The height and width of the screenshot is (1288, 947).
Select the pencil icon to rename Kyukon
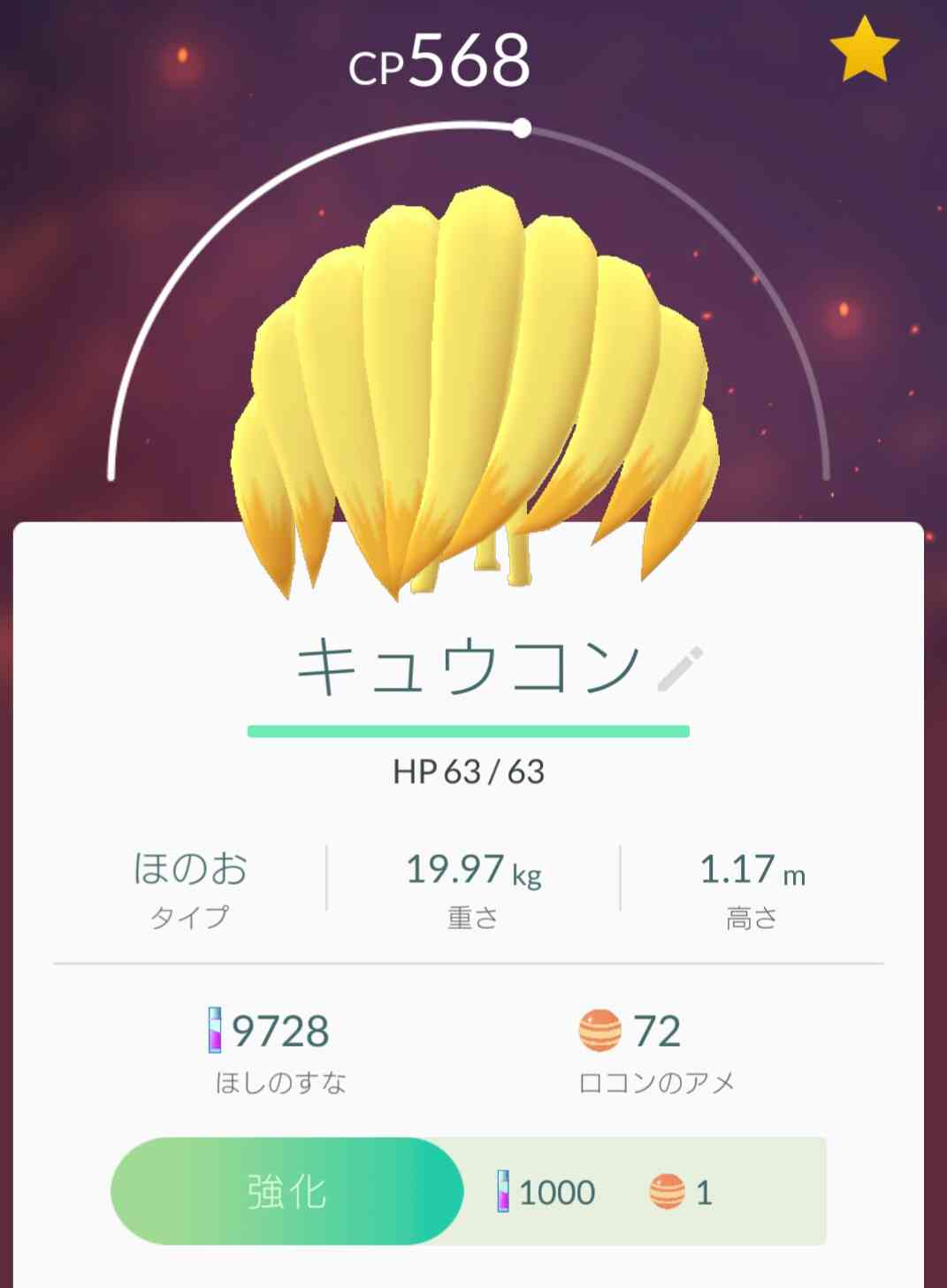681,669
